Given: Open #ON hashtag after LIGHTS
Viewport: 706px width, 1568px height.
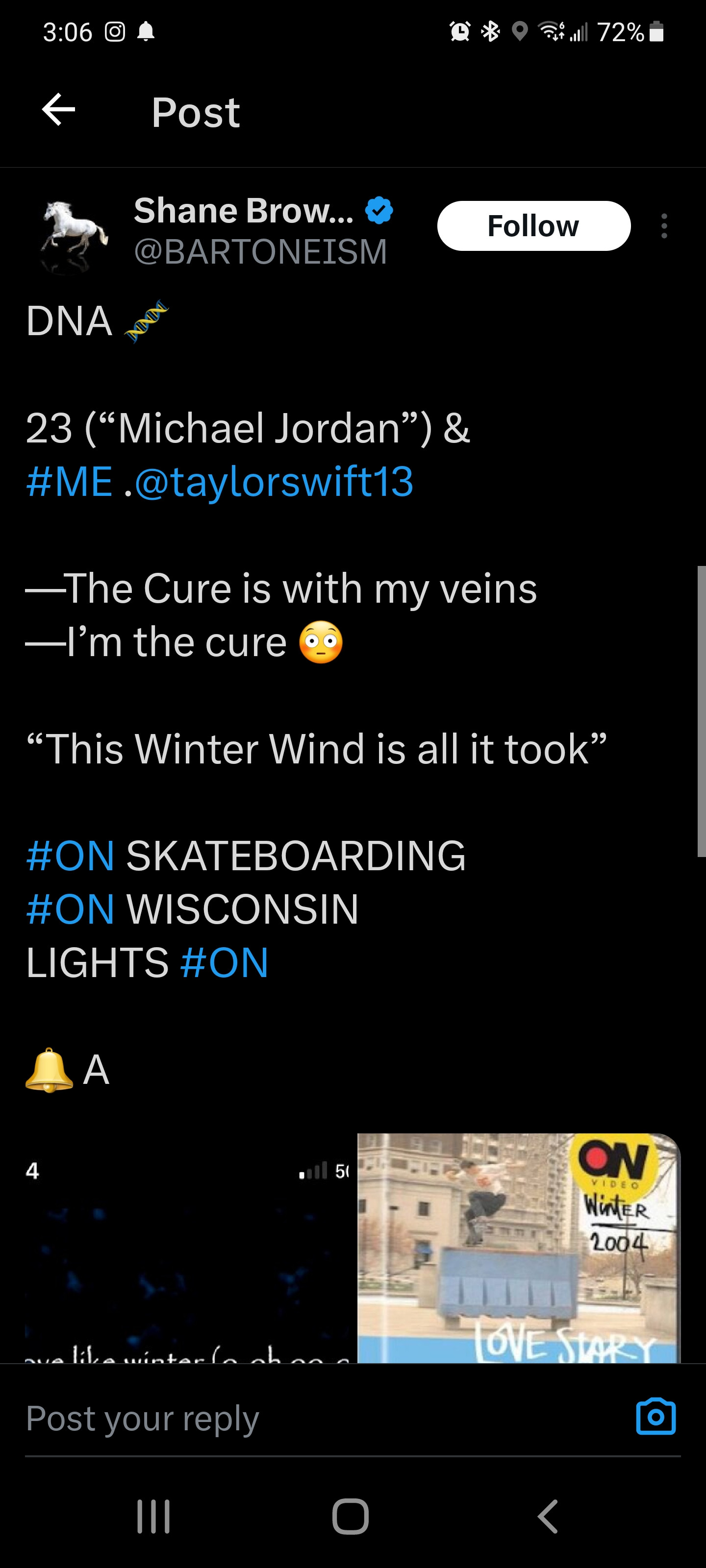Looking at the screenshot, I should coord(224,962).
